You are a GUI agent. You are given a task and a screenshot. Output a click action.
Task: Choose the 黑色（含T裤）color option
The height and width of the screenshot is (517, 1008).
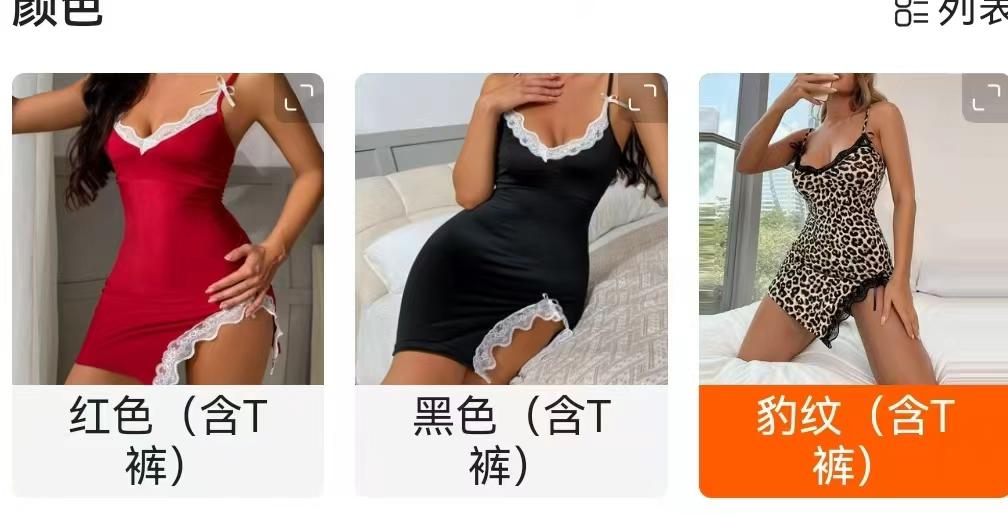(x=511, y=441)
